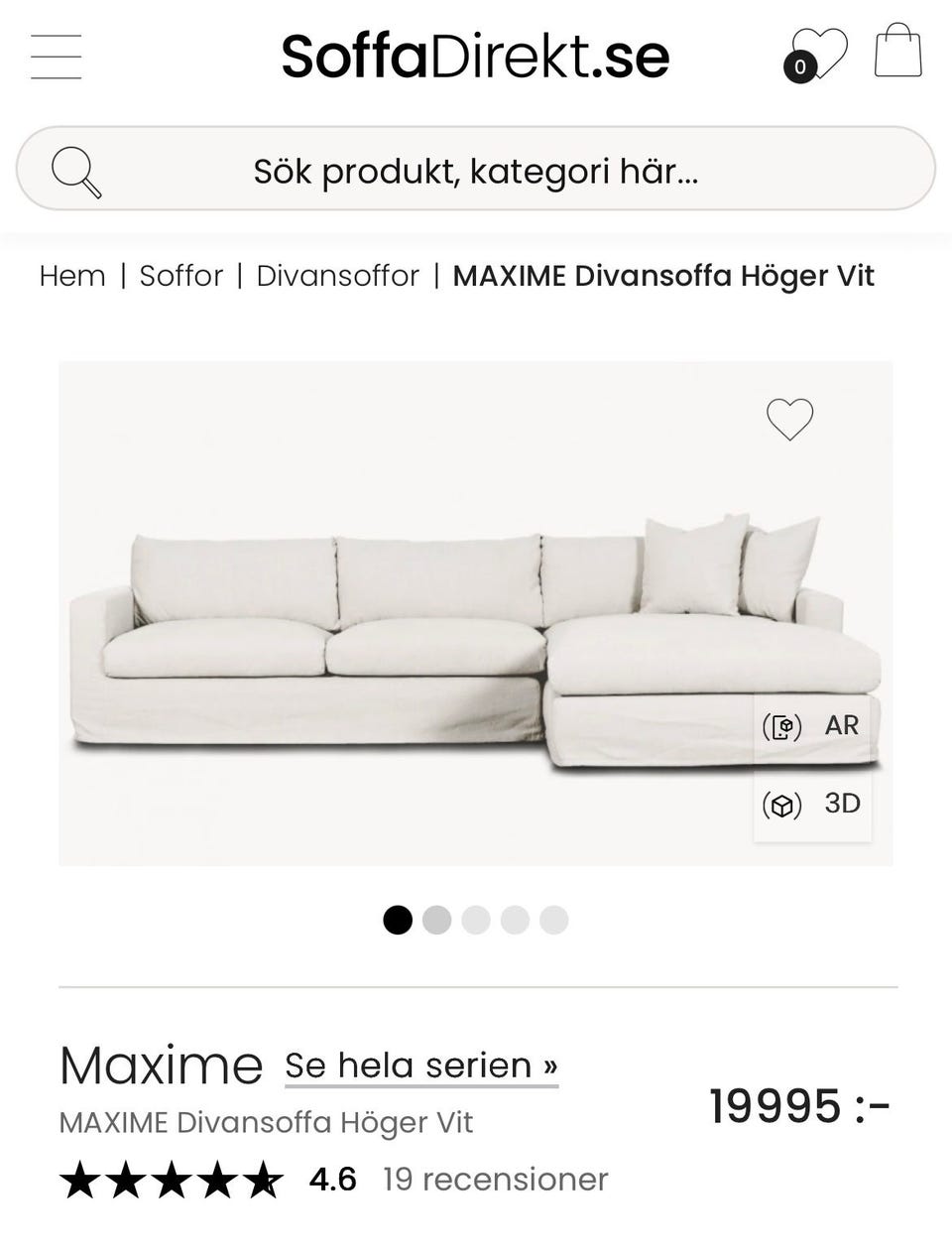Launch the AR view of the sofa
The image size is (952, 1253).
(x=812, y=725)
